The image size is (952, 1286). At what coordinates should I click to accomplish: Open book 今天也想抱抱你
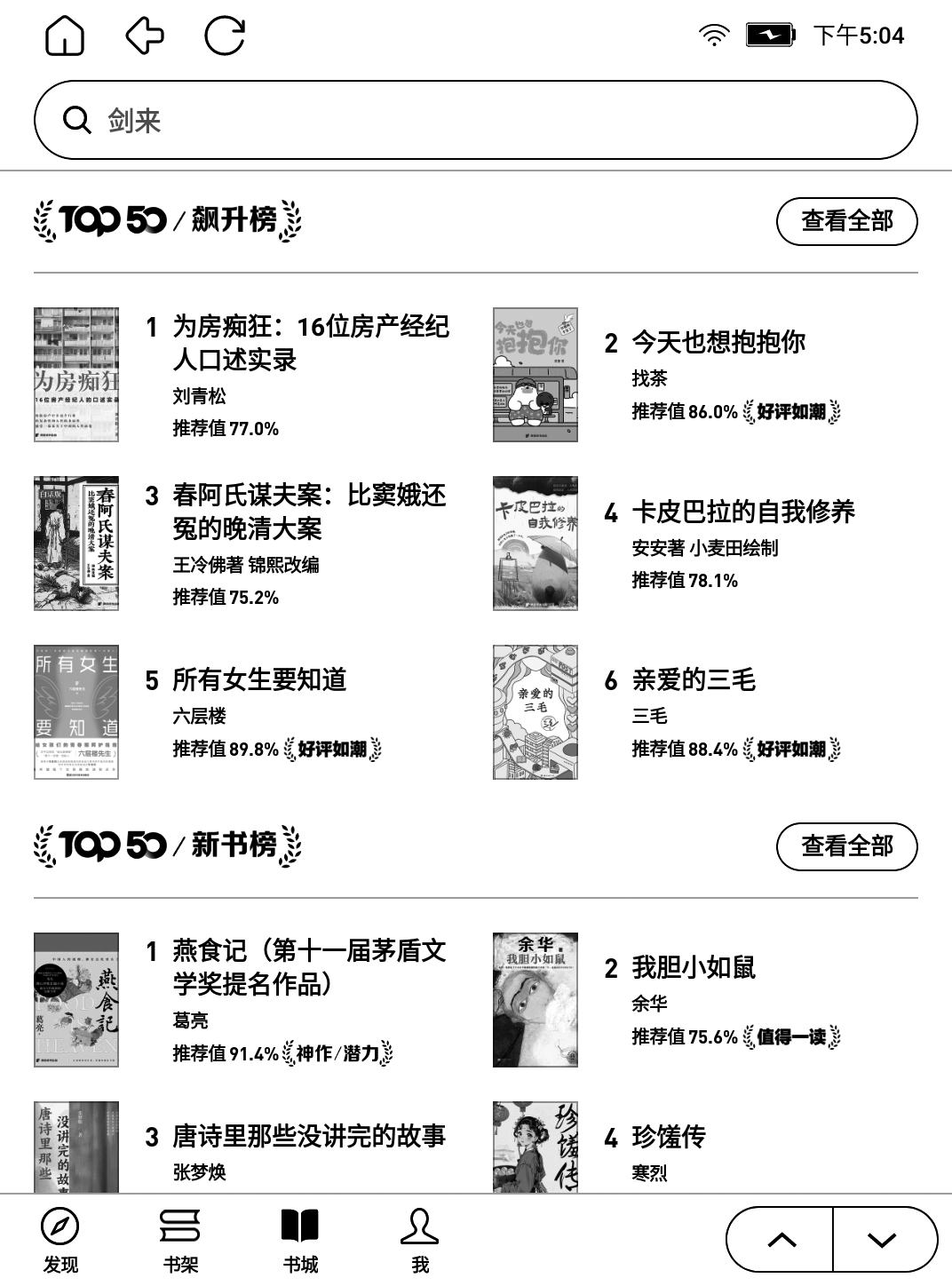718,343
